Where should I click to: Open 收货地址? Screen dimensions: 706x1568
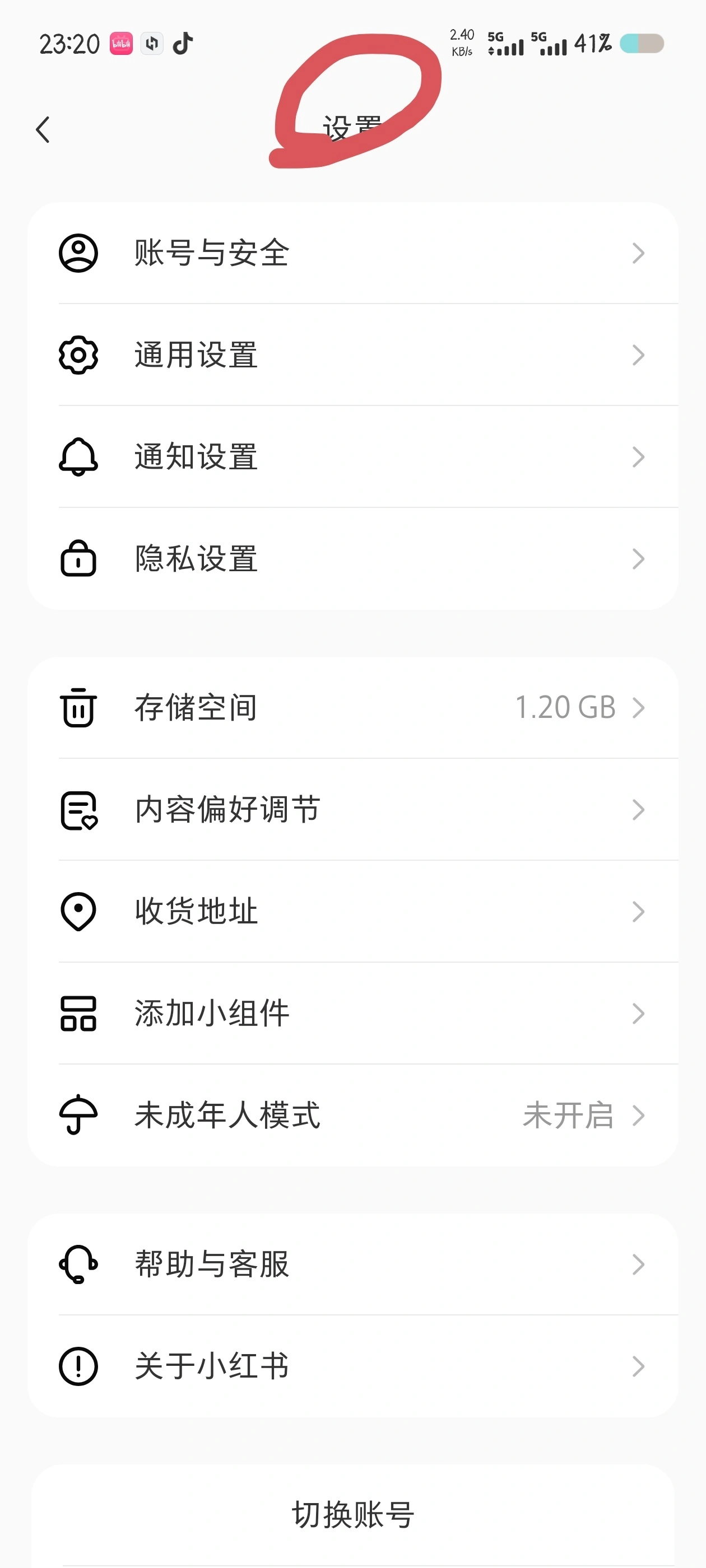[x=352, y=911]
